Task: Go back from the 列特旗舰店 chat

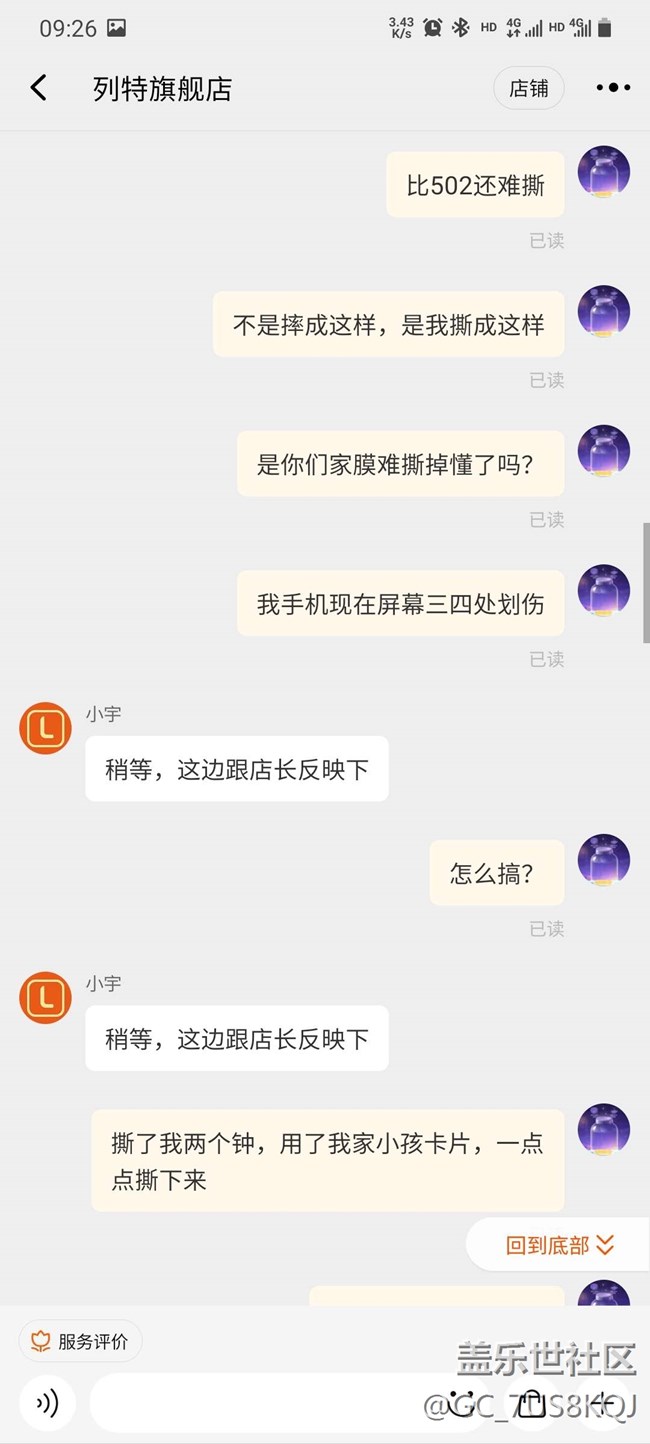Action: tap(38, 88)
